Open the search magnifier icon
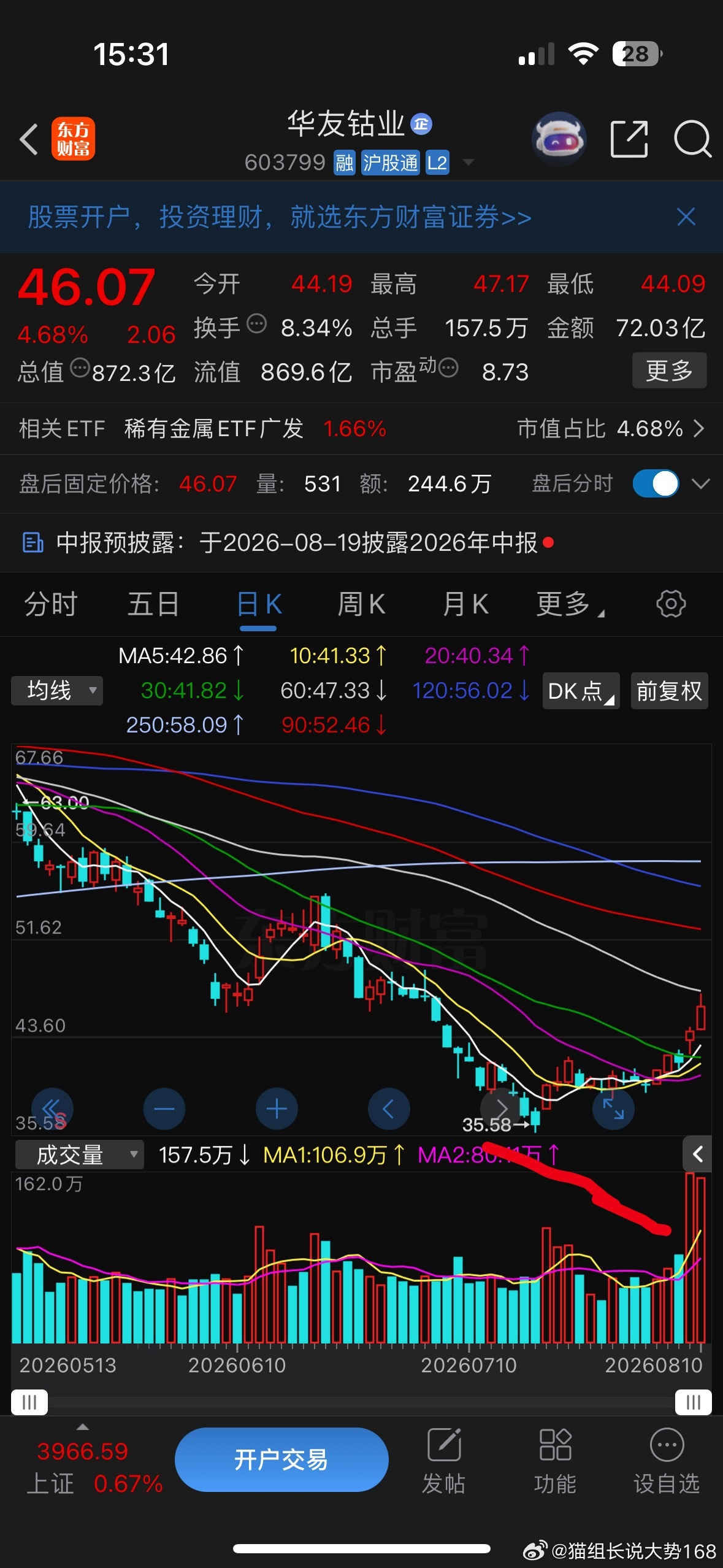723x1568 pixels. point(692,139)
